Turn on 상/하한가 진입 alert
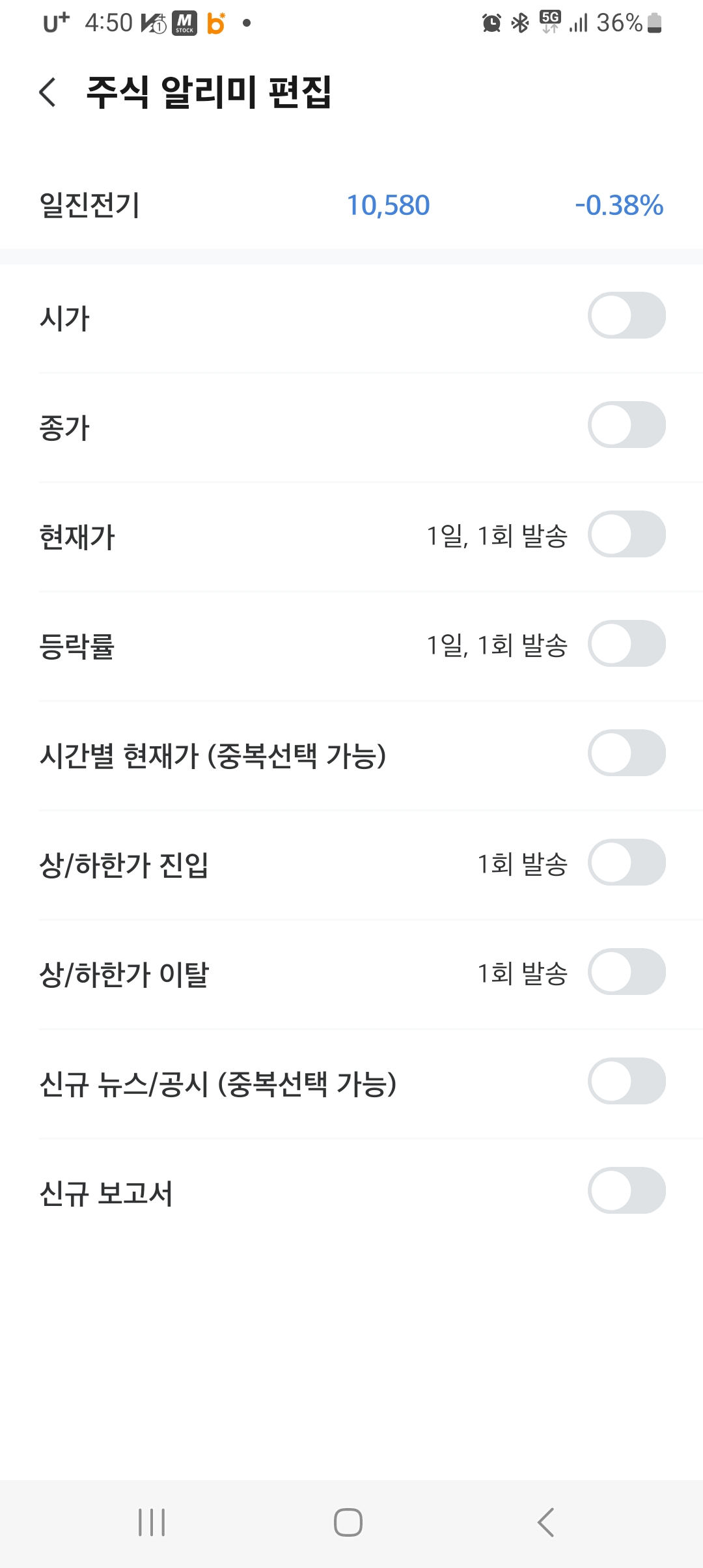This screenshot has height=1568, width=703. coord(626,863)
